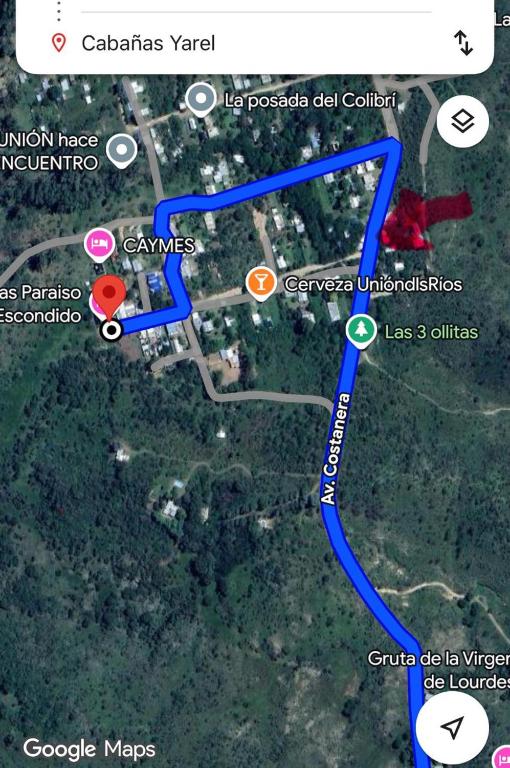Start navigation with the arrow button

[452, 728]
